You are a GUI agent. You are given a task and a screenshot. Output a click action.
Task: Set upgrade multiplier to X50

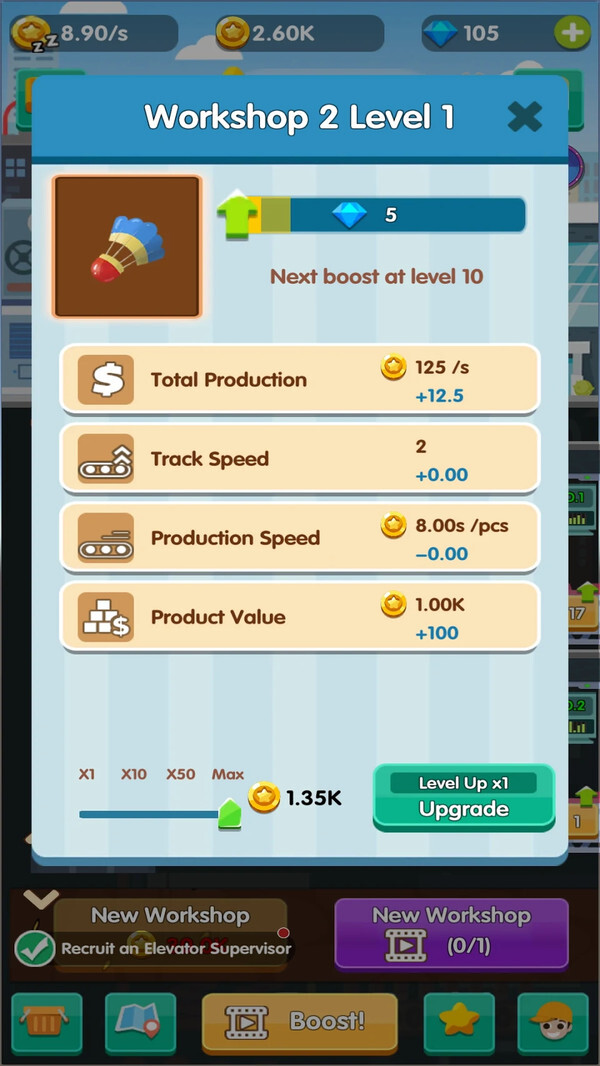pos(181,775)
